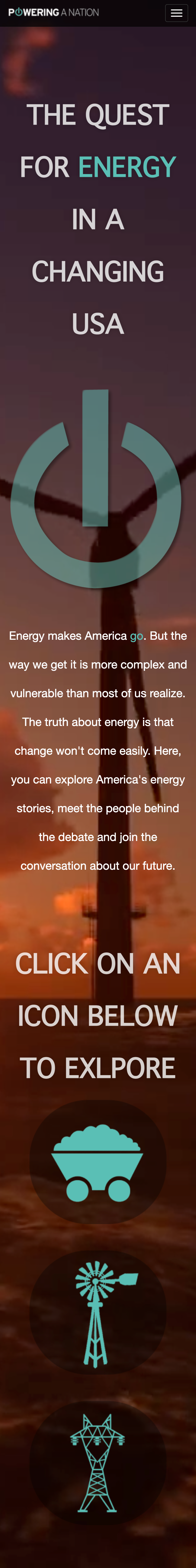Go to Powering A Nation home

pyautogui.click(x=54, y=12)
